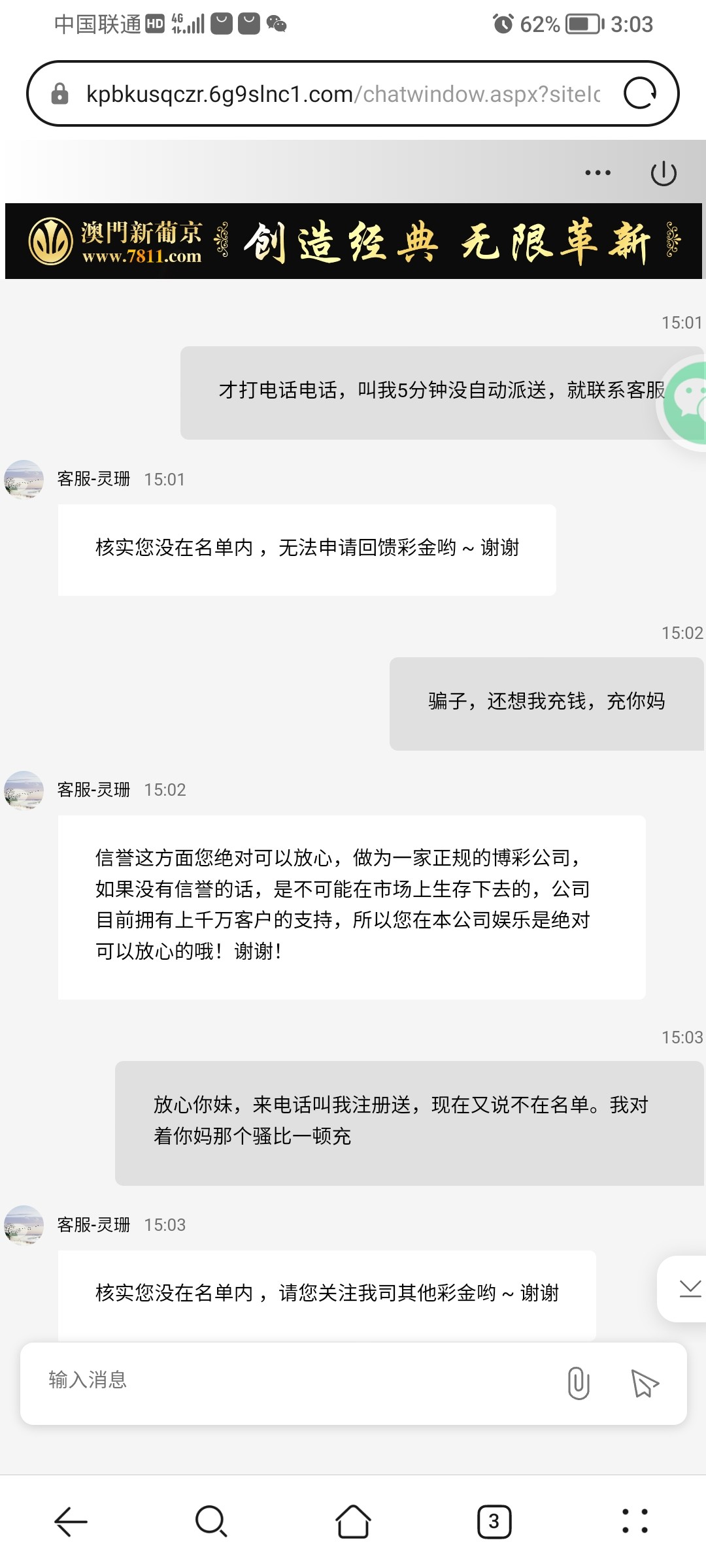The height and width of the screenshot is (1568, 706).
Task: Open the tab switcher showing 3 tabs
Action: click(x=494, y=1522)
